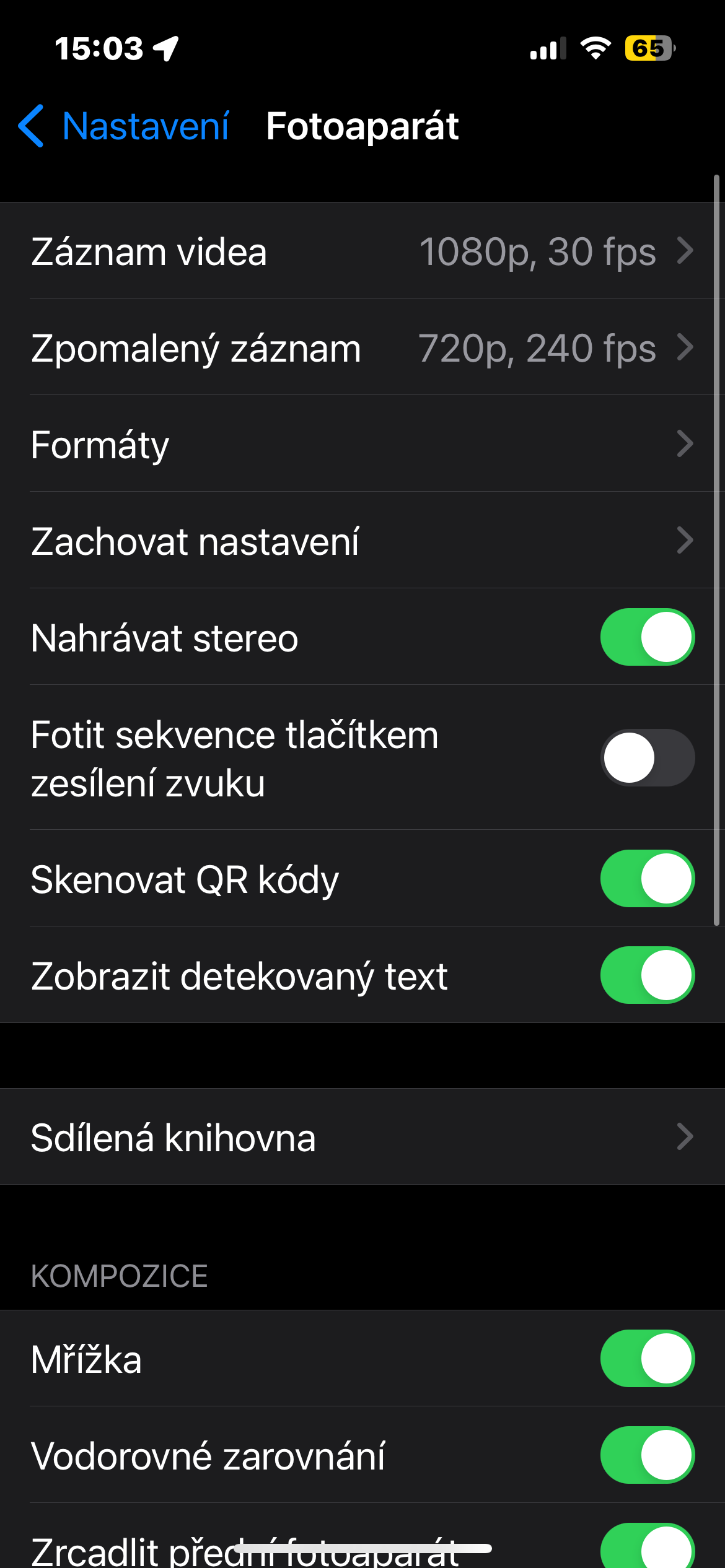Open the Formáty row

tap(362, 445)
